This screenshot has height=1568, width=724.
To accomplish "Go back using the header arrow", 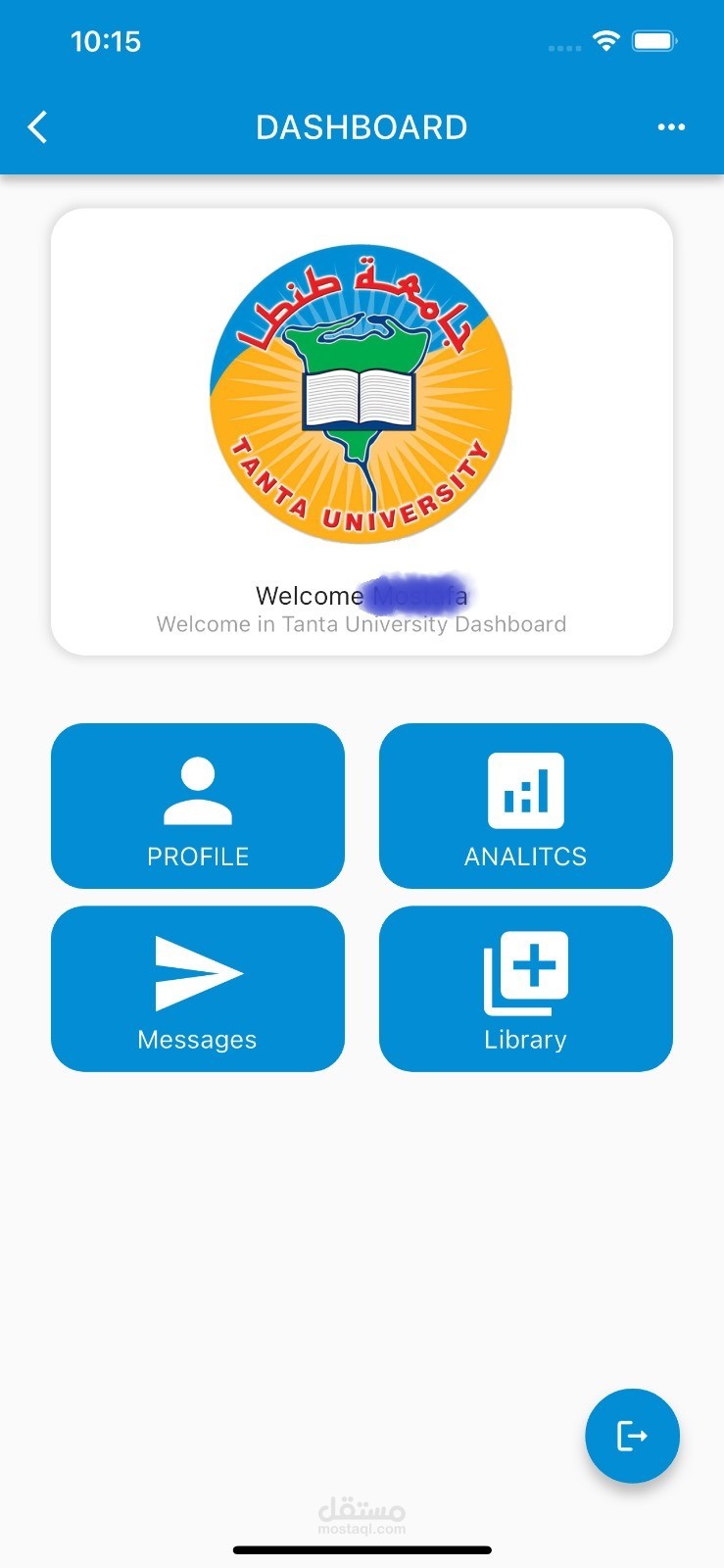I will [x=37, y=127].
